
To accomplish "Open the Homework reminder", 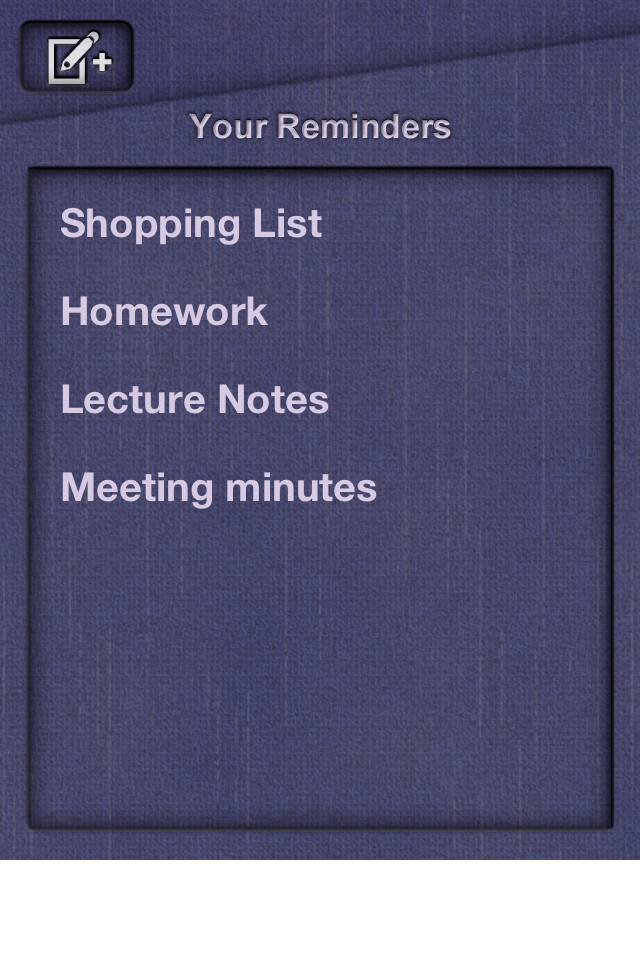I will click(x=164, y=311).
